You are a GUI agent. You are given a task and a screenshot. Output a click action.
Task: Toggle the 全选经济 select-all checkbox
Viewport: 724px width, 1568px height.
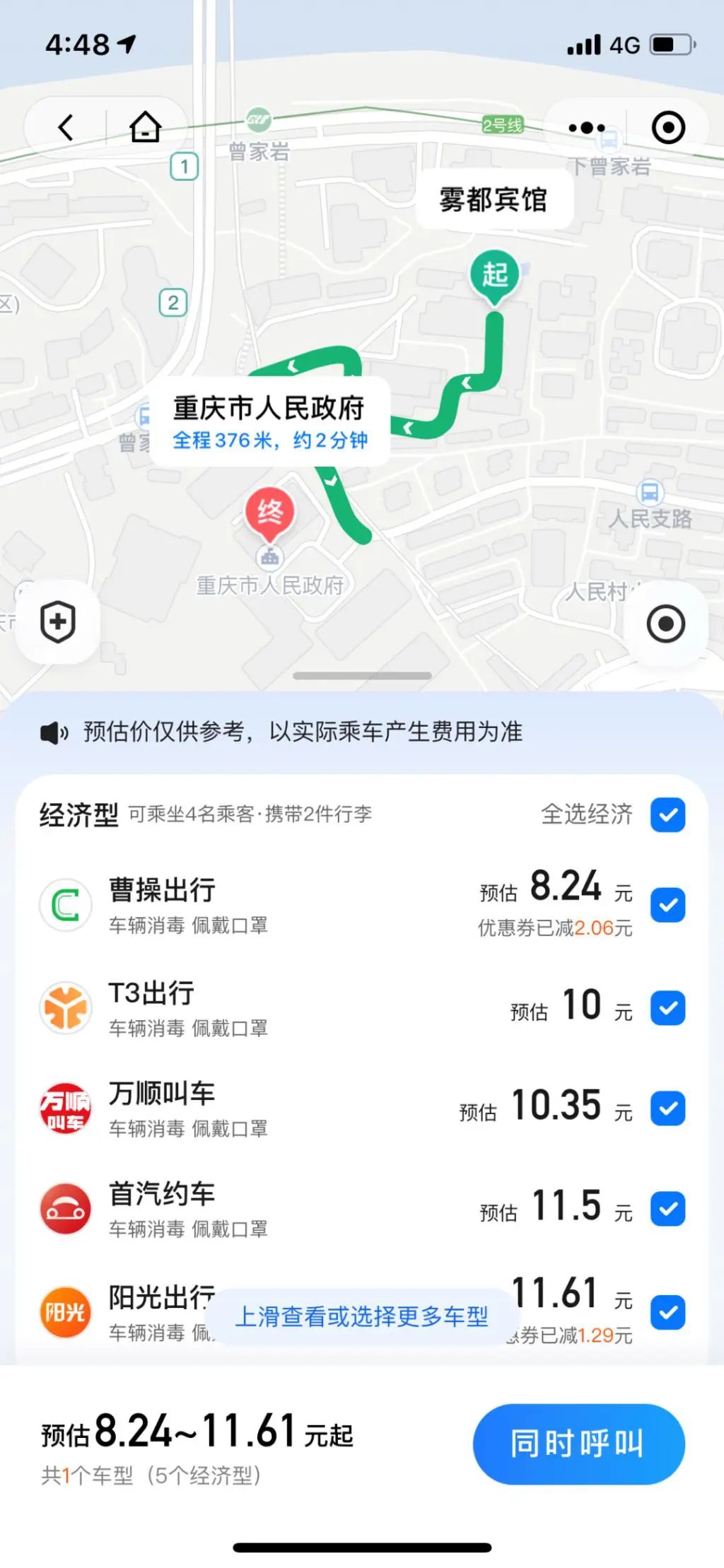pos(667,814)
